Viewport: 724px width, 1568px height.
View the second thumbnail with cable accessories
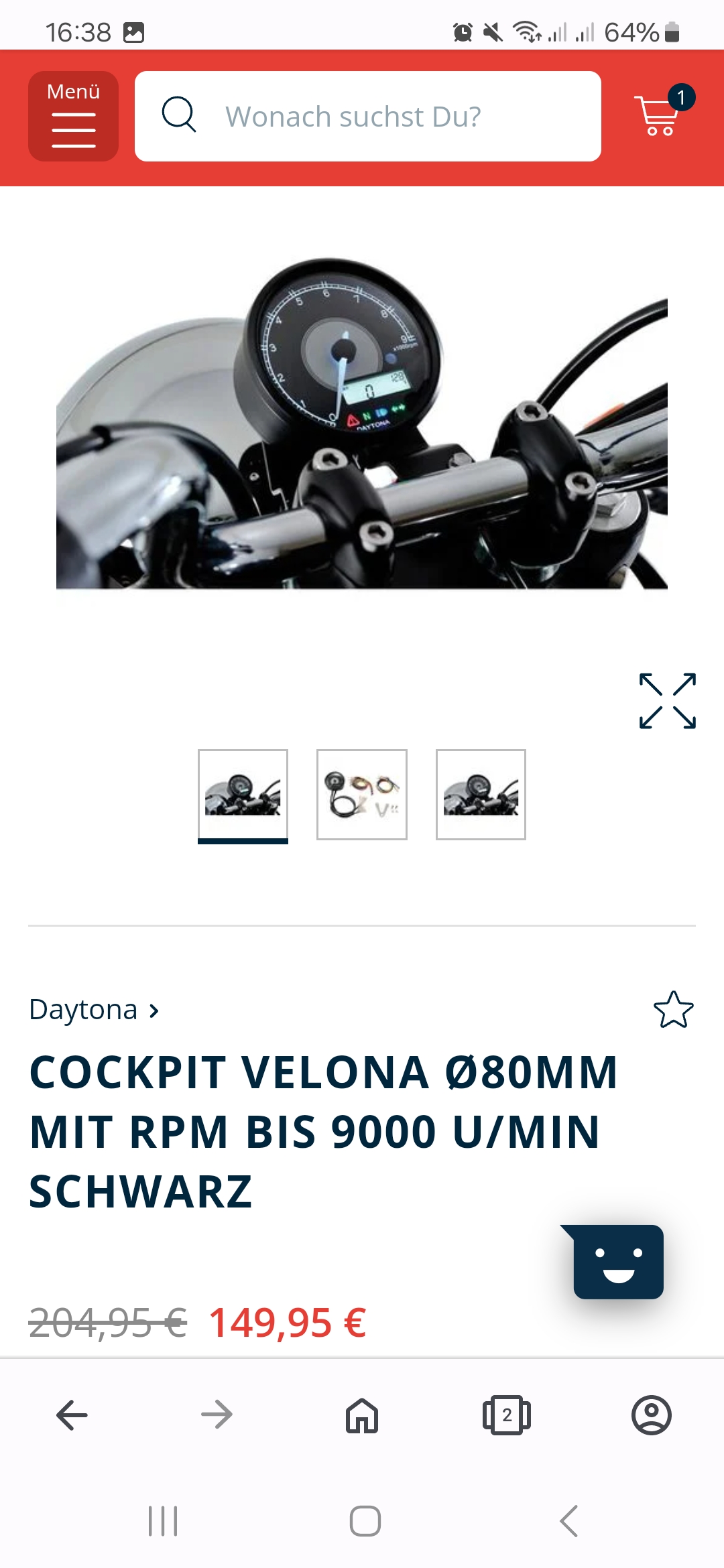coord(362,795)
